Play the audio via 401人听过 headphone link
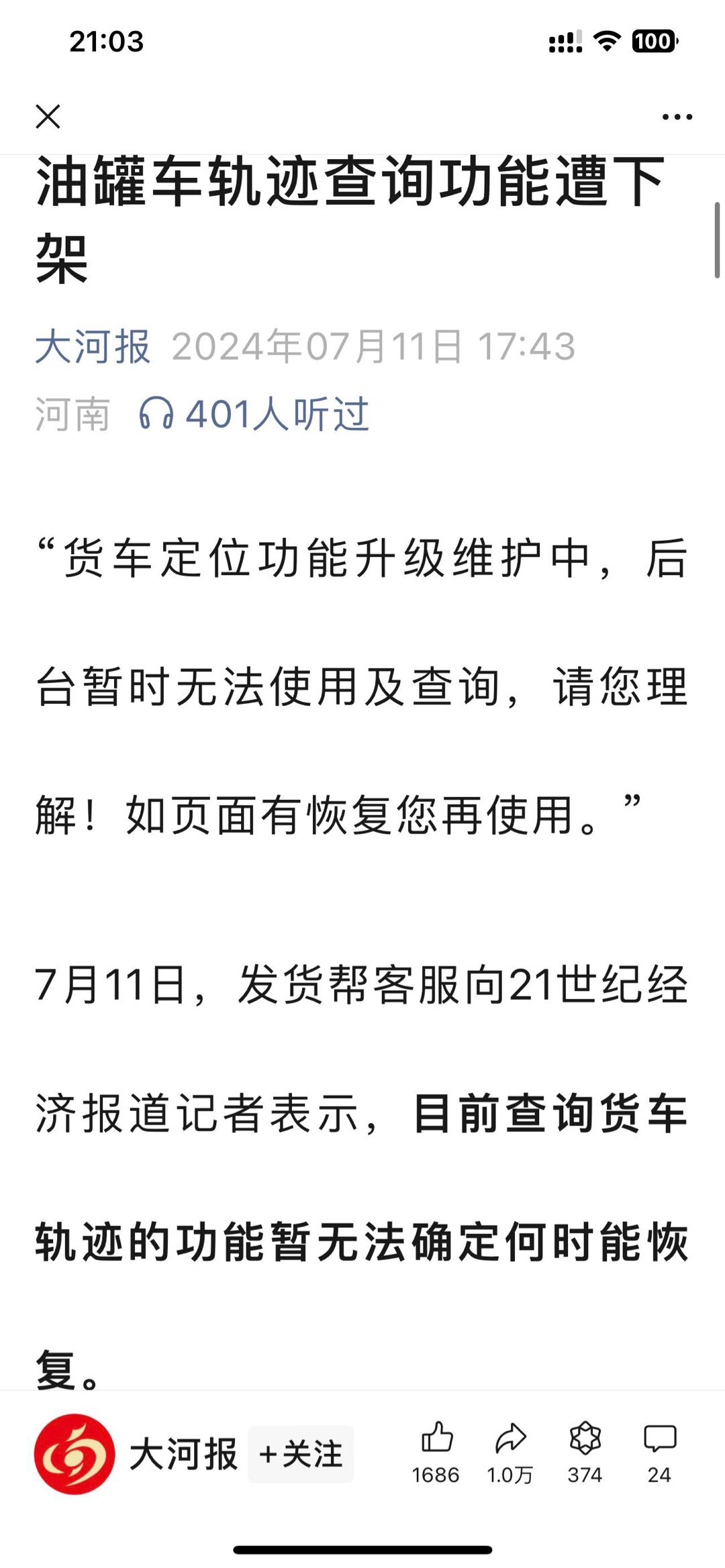 (x=254, y=413)
